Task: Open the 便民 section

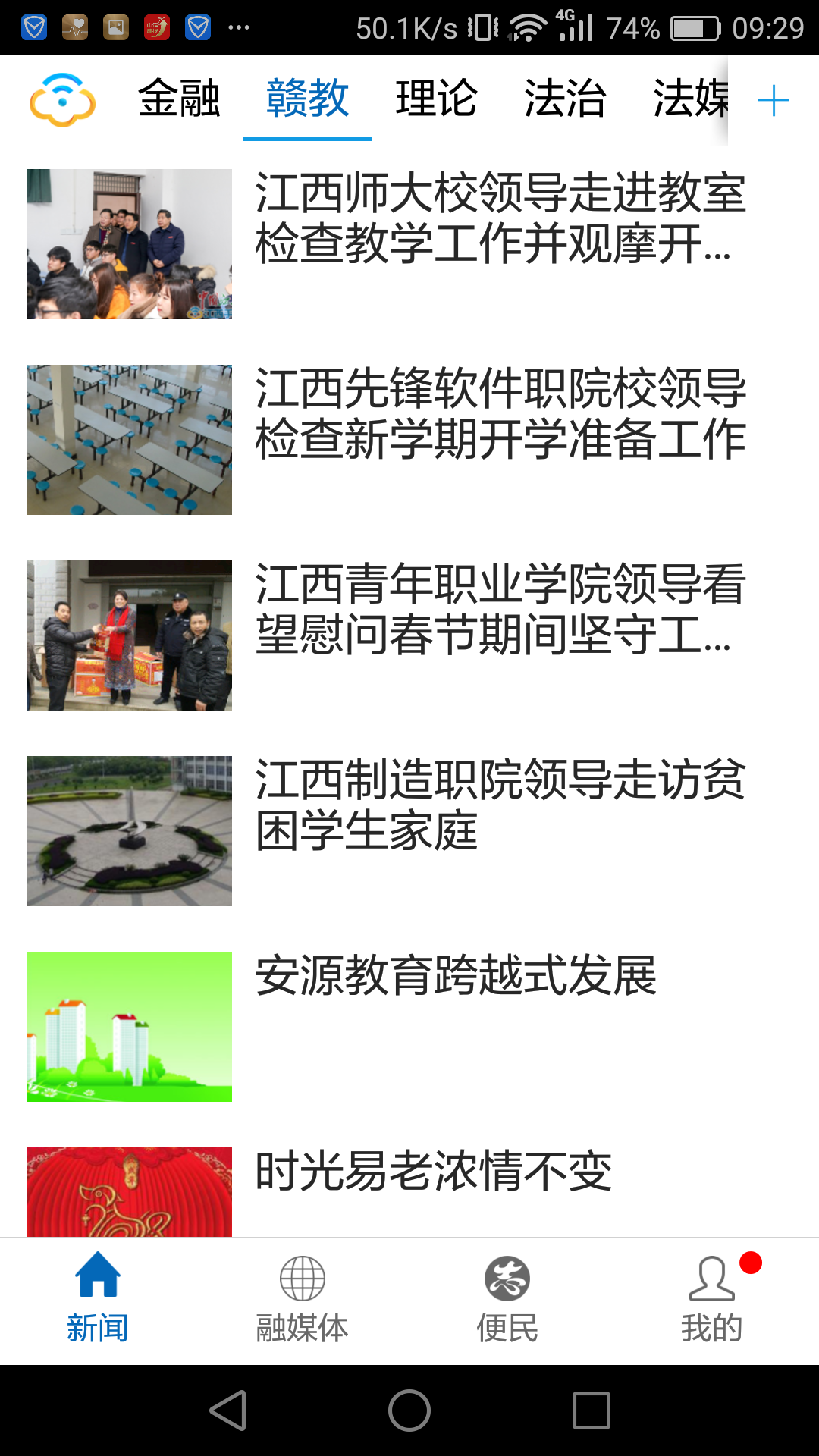Action: [x=507, y=1301]
